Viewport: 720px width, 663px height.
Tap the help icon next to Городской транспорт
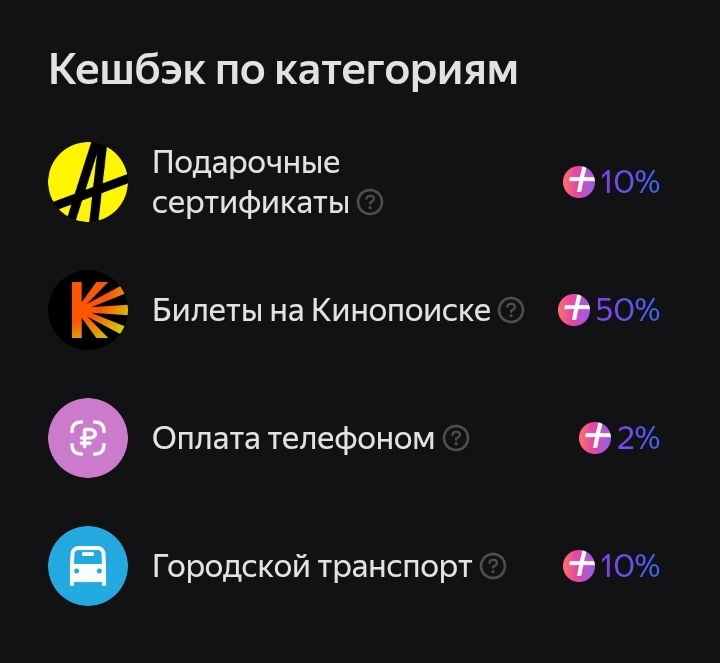(493, 566)
